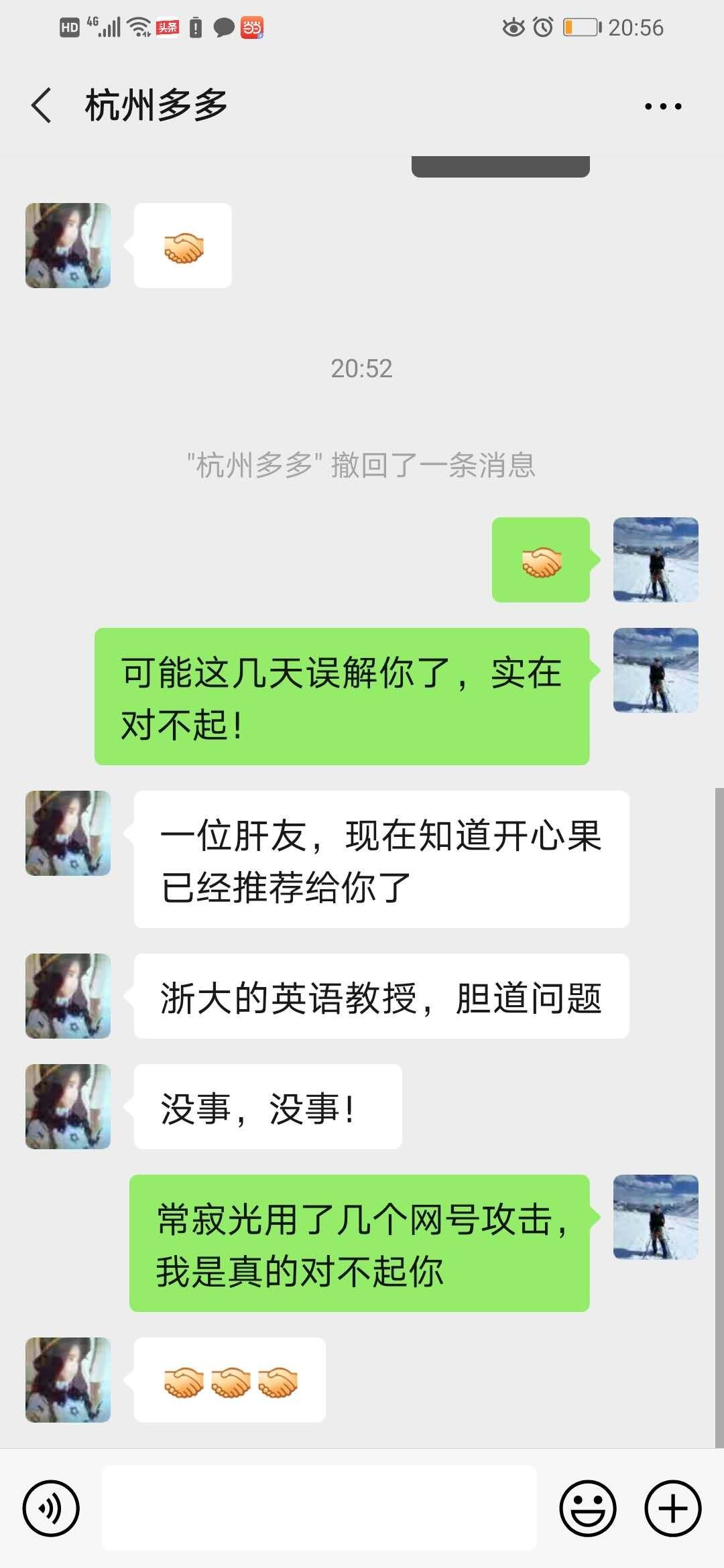
Task: Open the plus attachment menu
Action: pos(672,1508)
